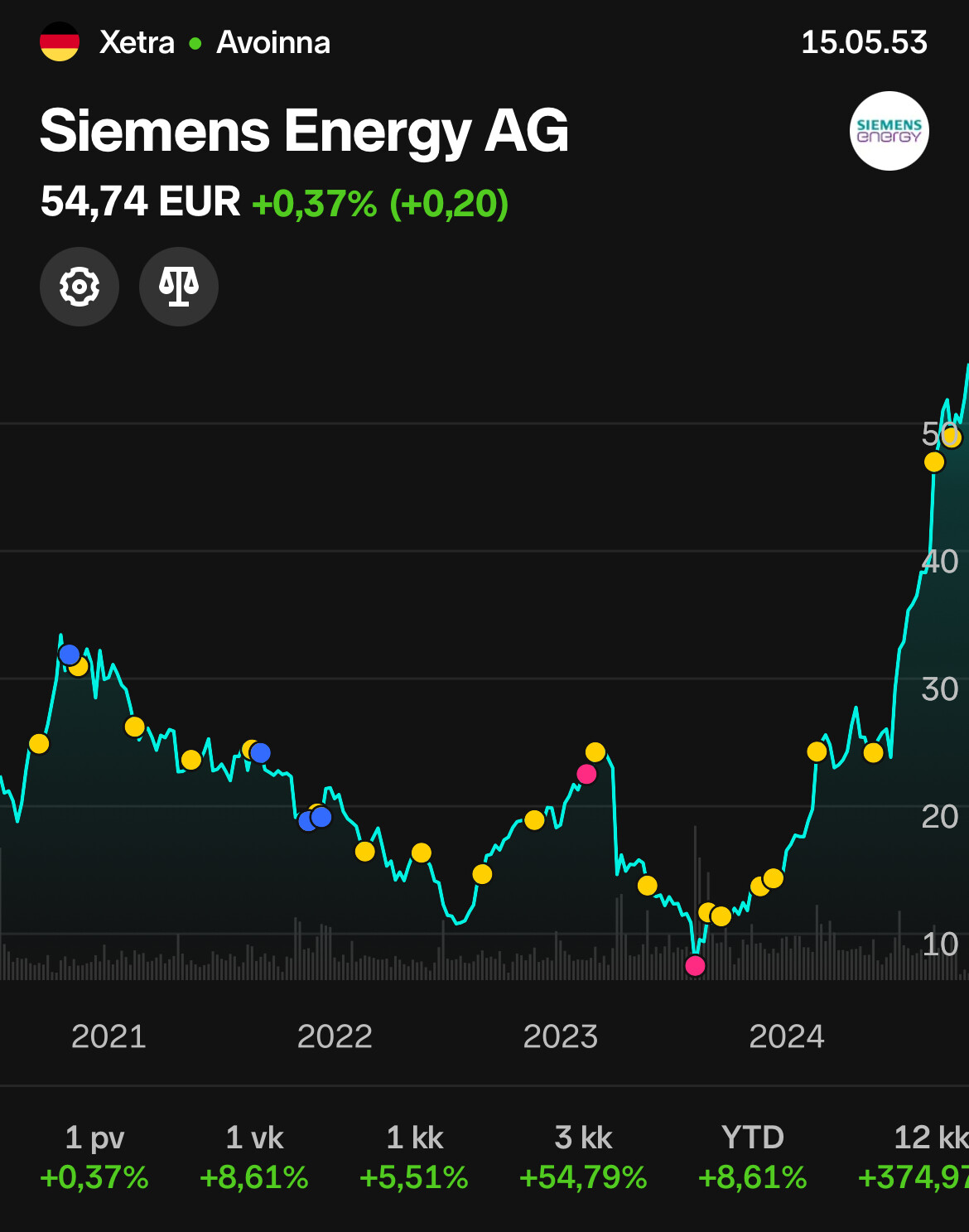Show the 1 kk performance range

click(414, 1157)
